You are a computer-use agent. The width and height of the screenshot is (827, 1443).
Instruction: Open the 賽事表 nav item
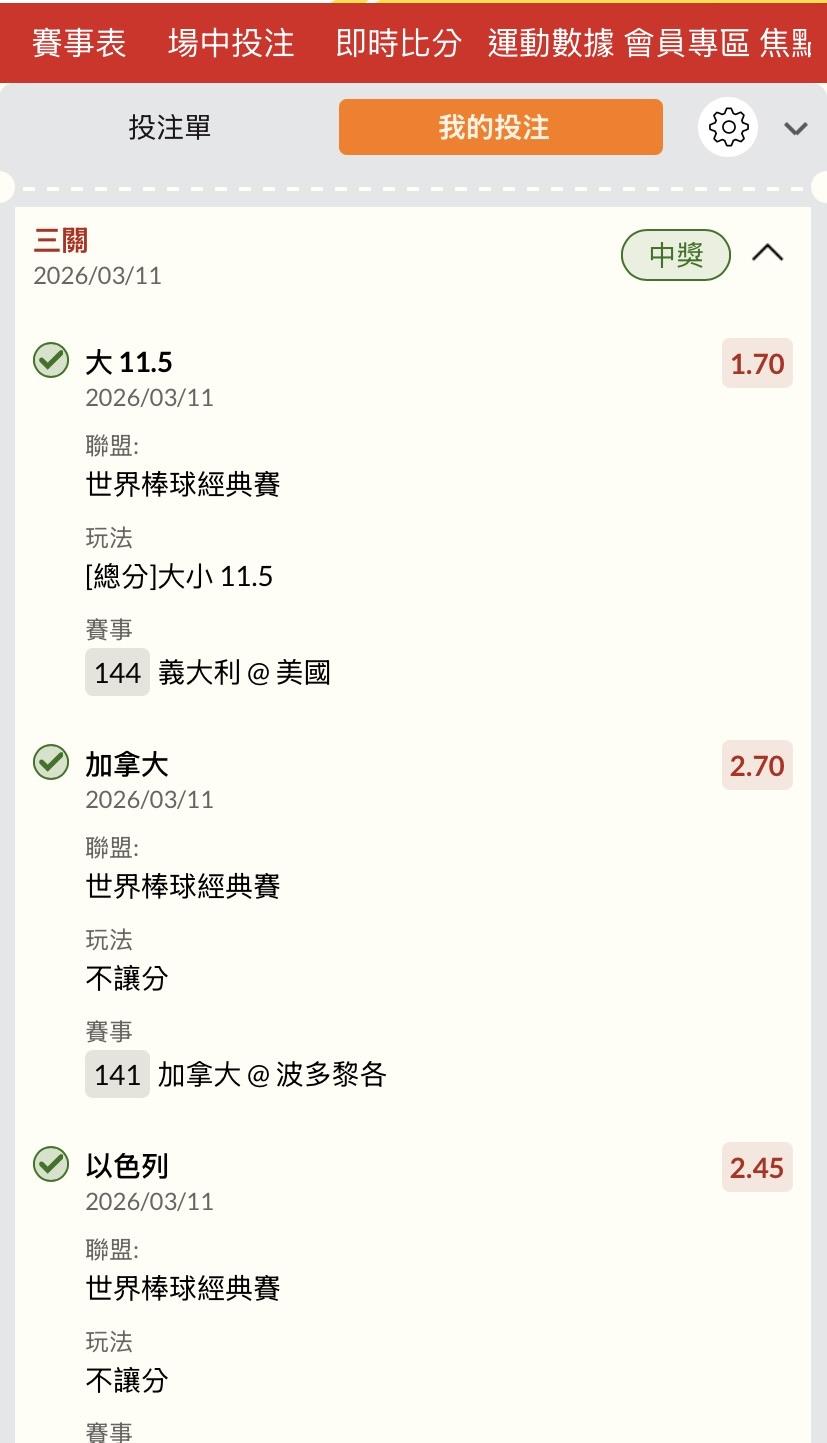click(79, 43)
